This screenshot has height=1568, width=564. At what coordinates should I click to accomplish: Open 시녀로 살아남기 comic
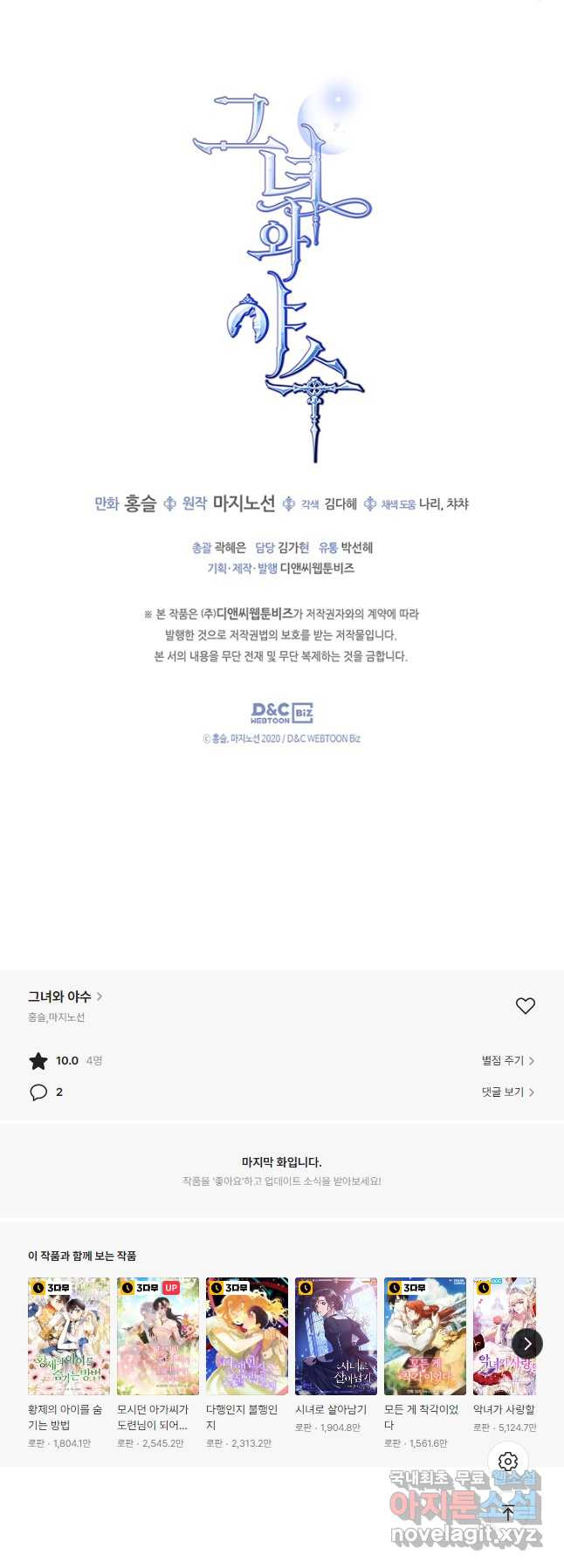pyautogui.click(x=336, y=1337)
